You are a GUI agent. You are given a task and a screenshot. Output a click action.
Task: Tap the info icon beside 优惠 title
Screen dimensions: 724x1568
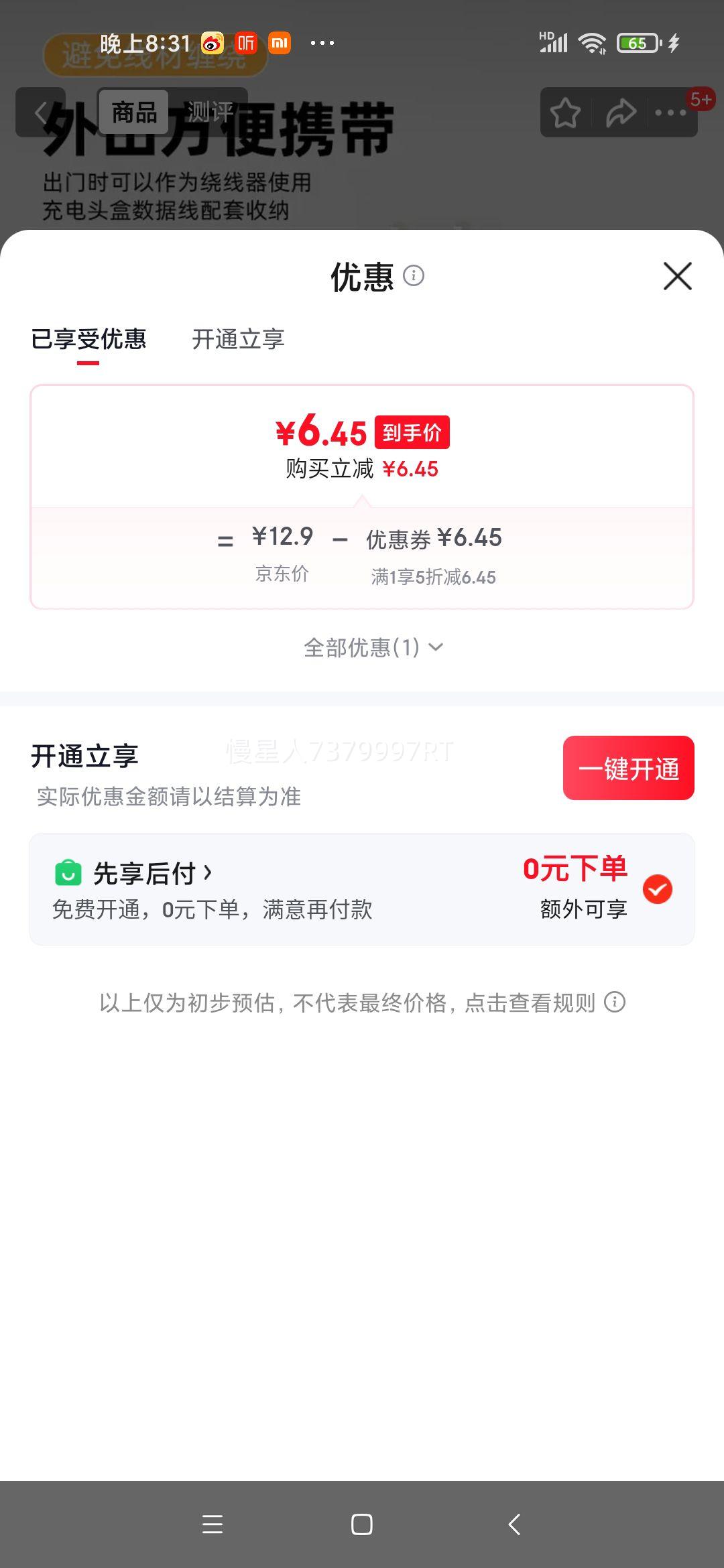pos(414,277)
